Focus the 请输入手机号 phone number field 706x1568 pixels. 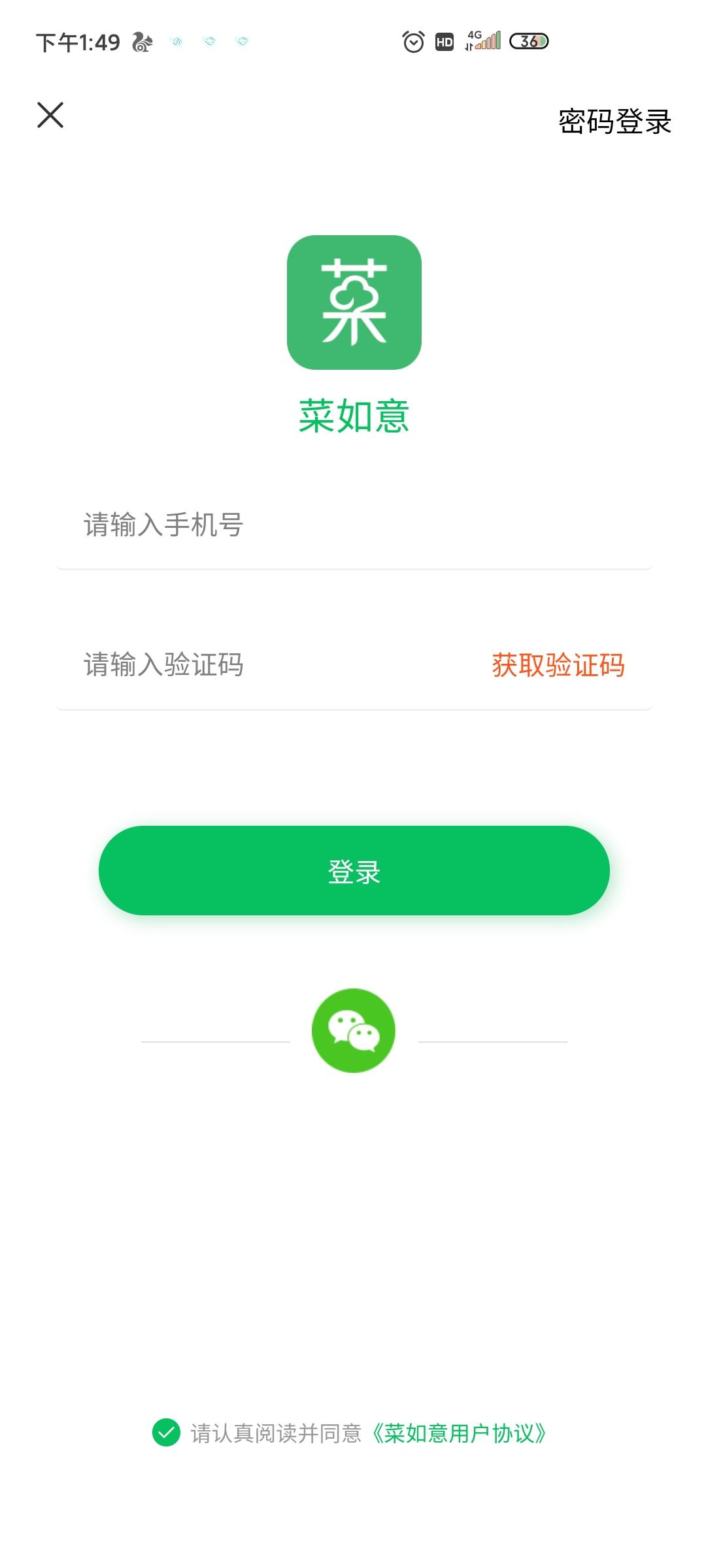(353, 525)
